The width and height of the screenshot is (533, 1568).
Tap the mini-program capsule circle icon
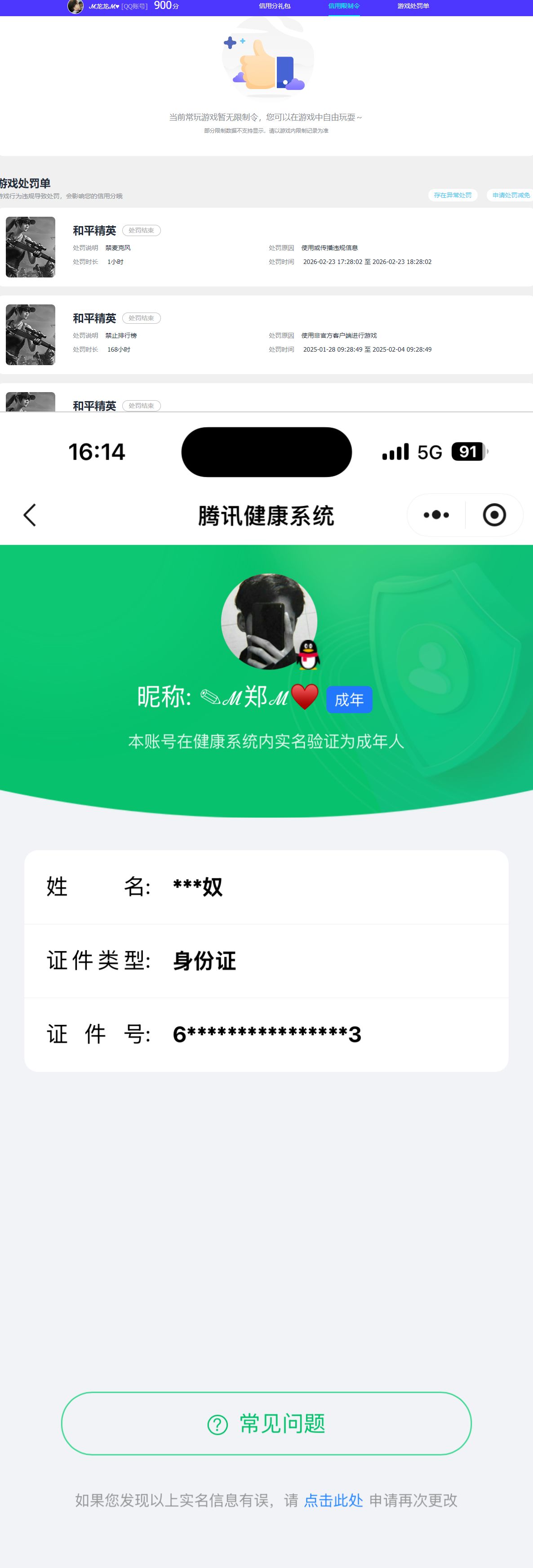pos(494,514)
